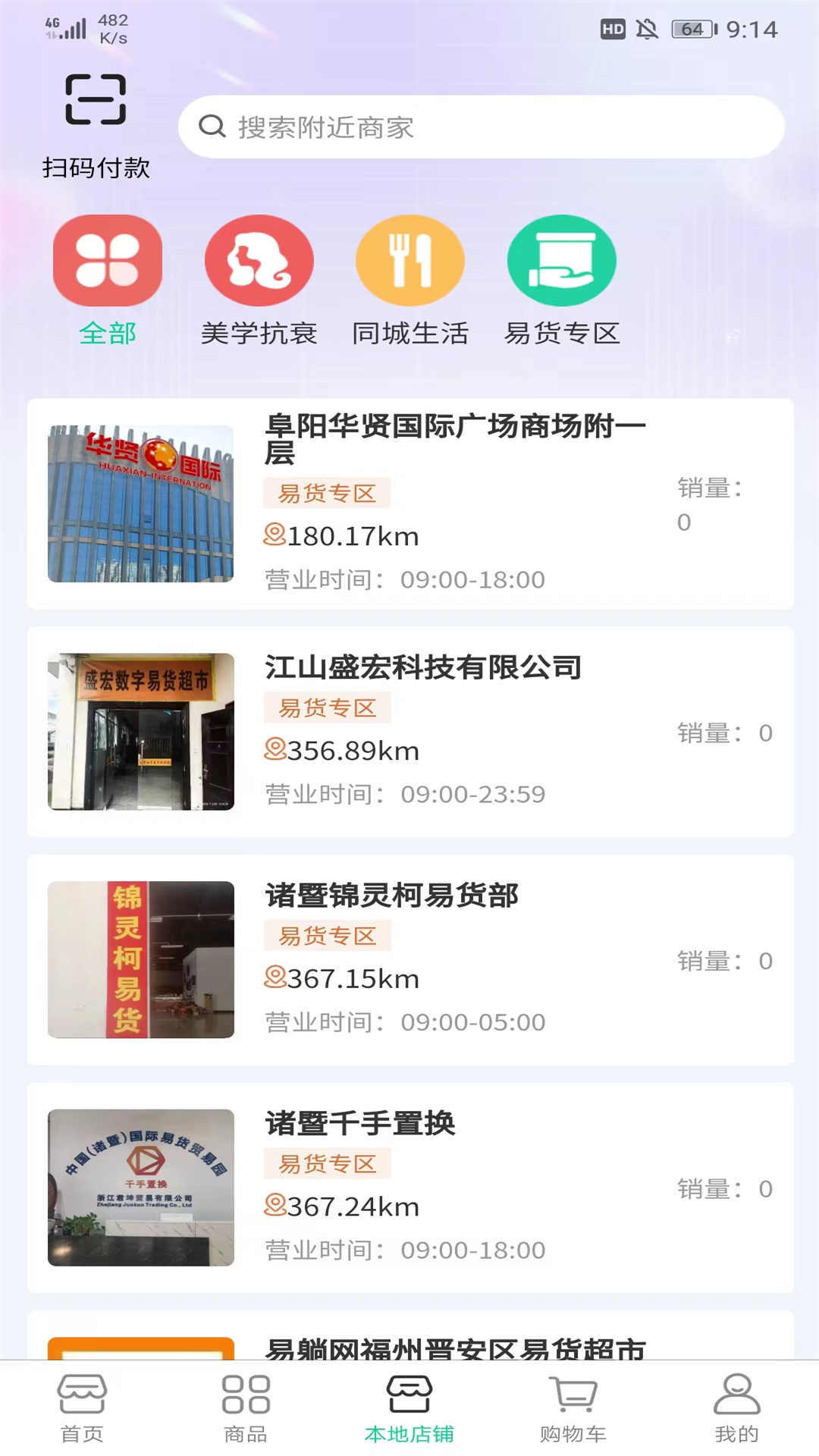Viewport: 819px width, 1456px height.
Task: Open the 美学抗衰 beauty category icon
Action: (x=259, y=260)
